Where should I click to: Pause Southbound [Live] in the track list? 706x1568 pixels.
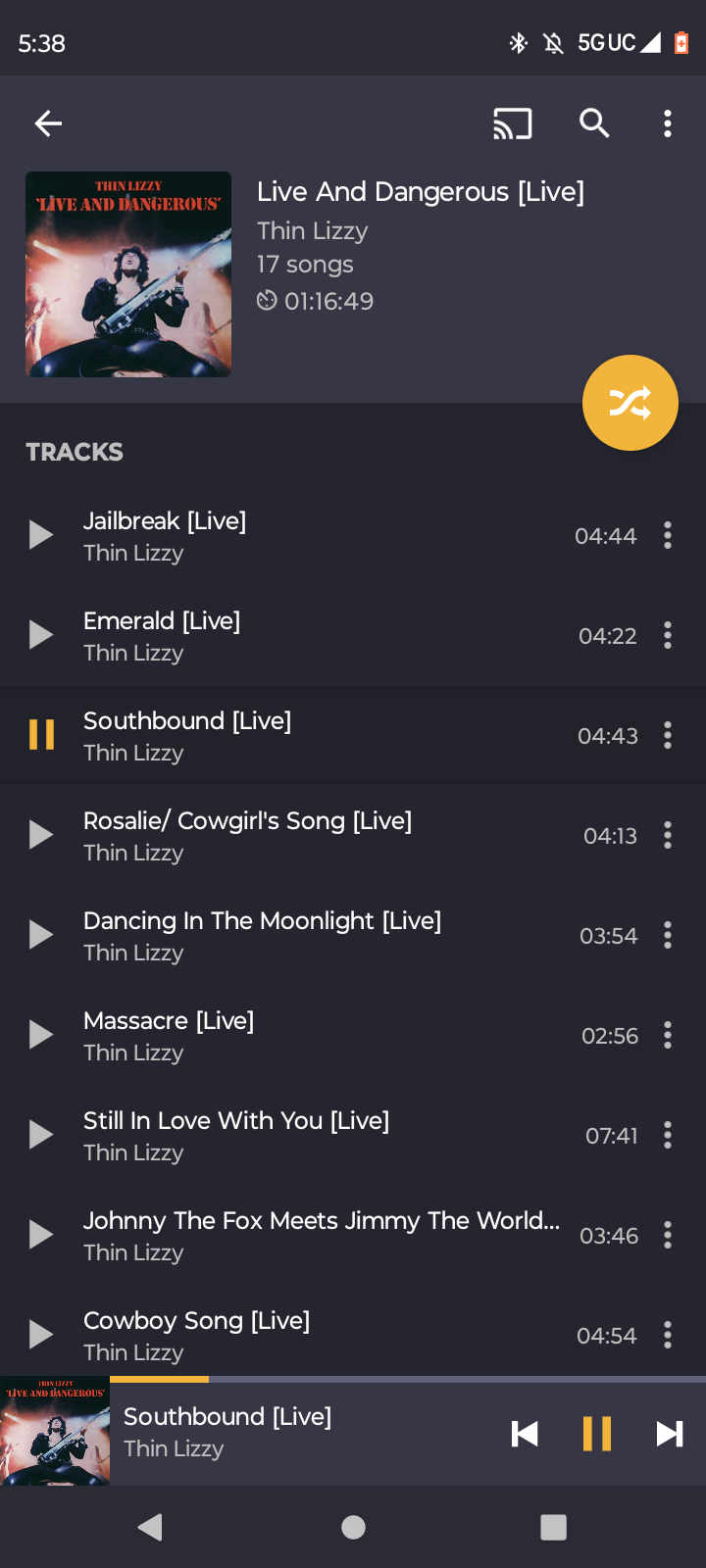(41, 735)
